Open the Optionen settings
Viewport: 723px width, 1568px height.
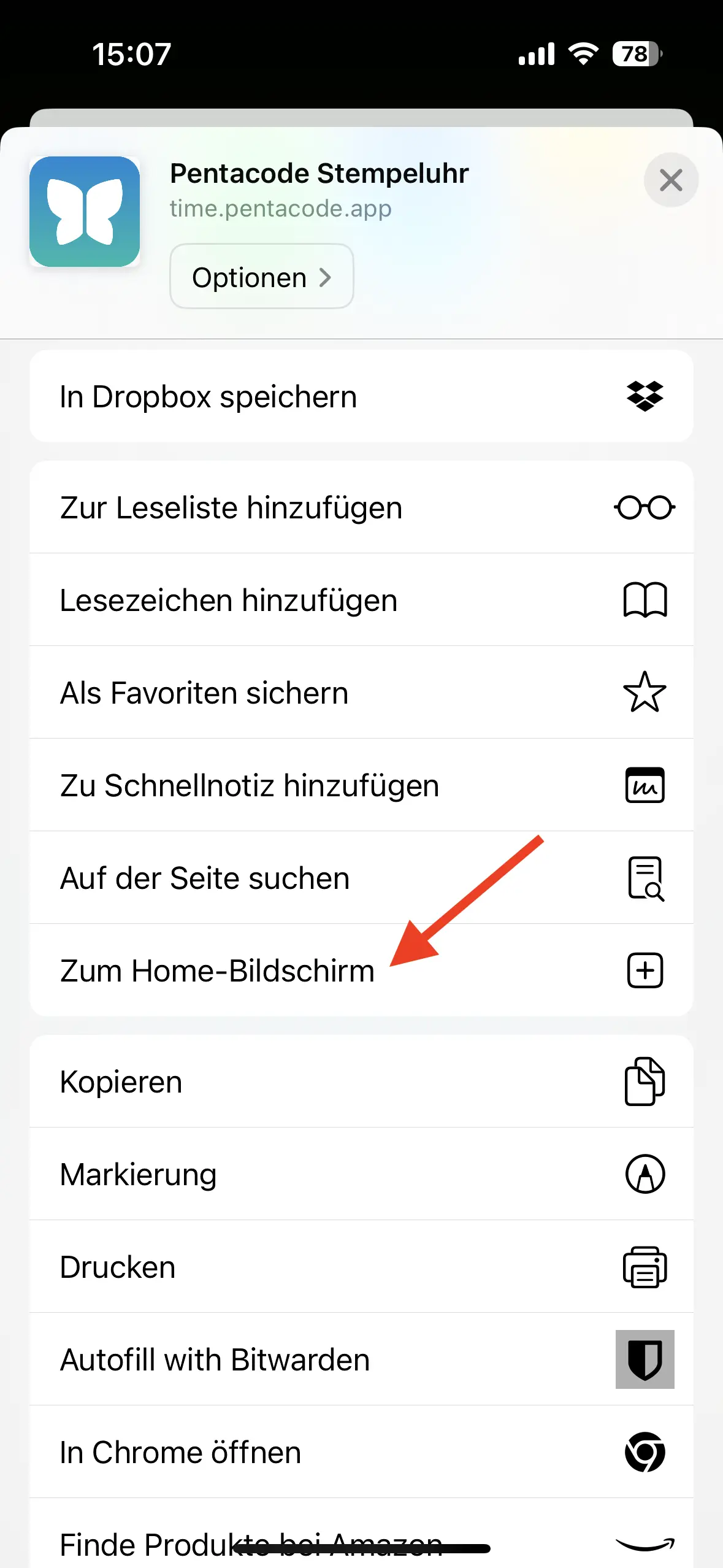click(262, 277)
